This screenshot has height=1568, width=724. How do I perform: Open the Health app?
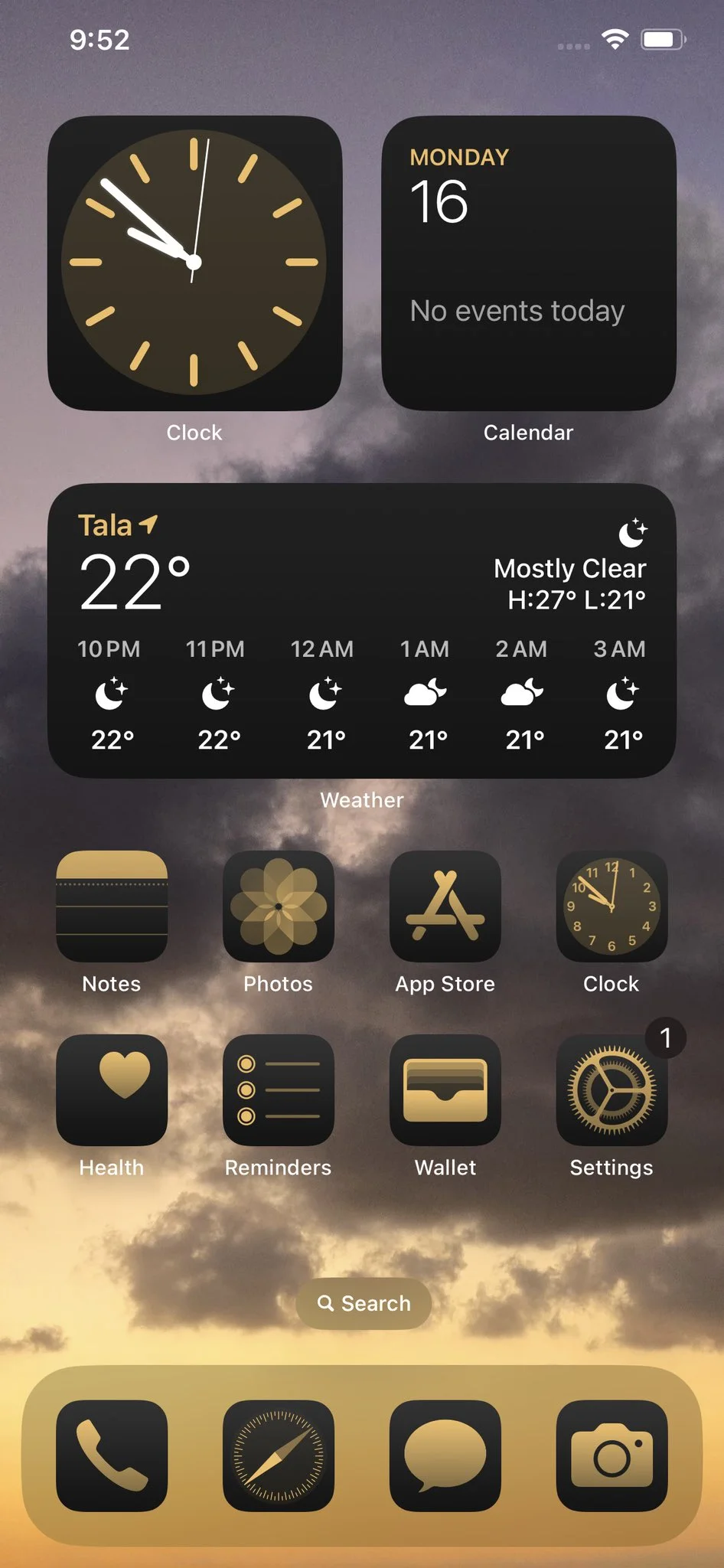112,1089
